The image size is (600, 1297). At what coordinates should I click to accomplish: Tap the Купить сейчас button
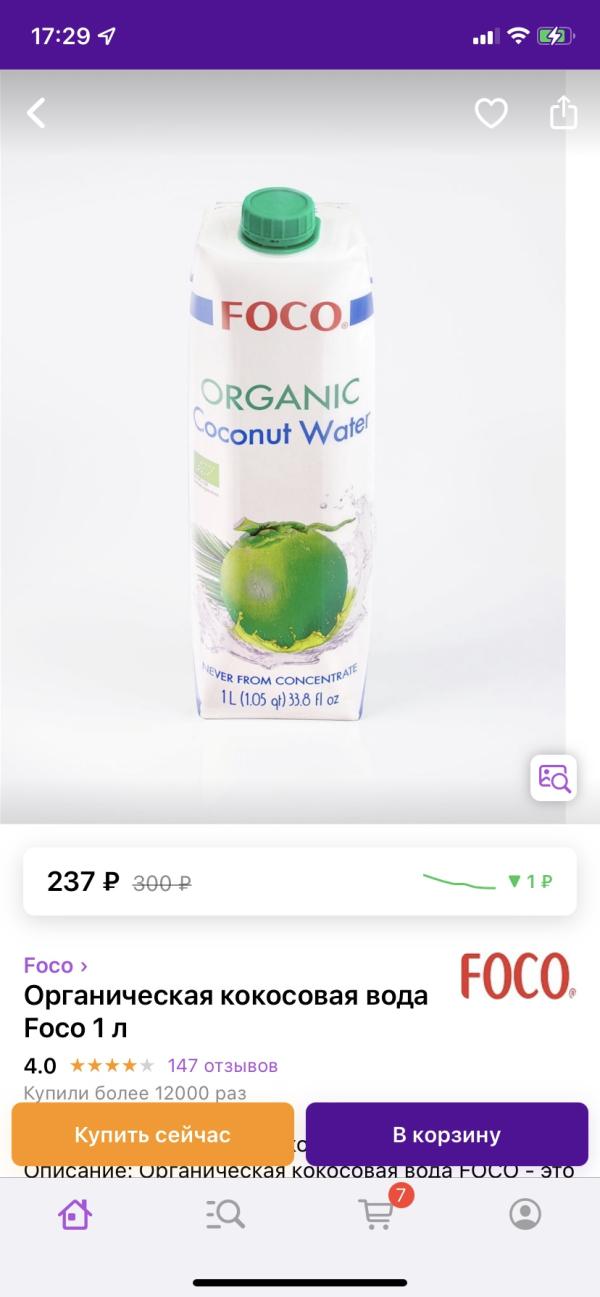[x=152, y=1135]
